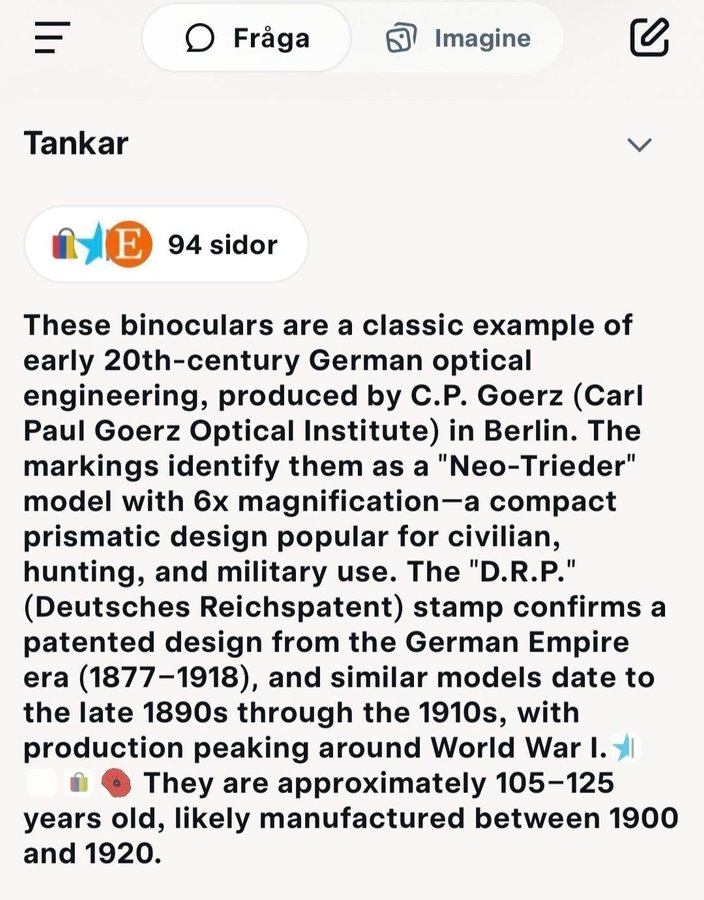Viewport: 704px width, 900px height.
Task: Switch to the Imagine tab
Action: (458, 39)
